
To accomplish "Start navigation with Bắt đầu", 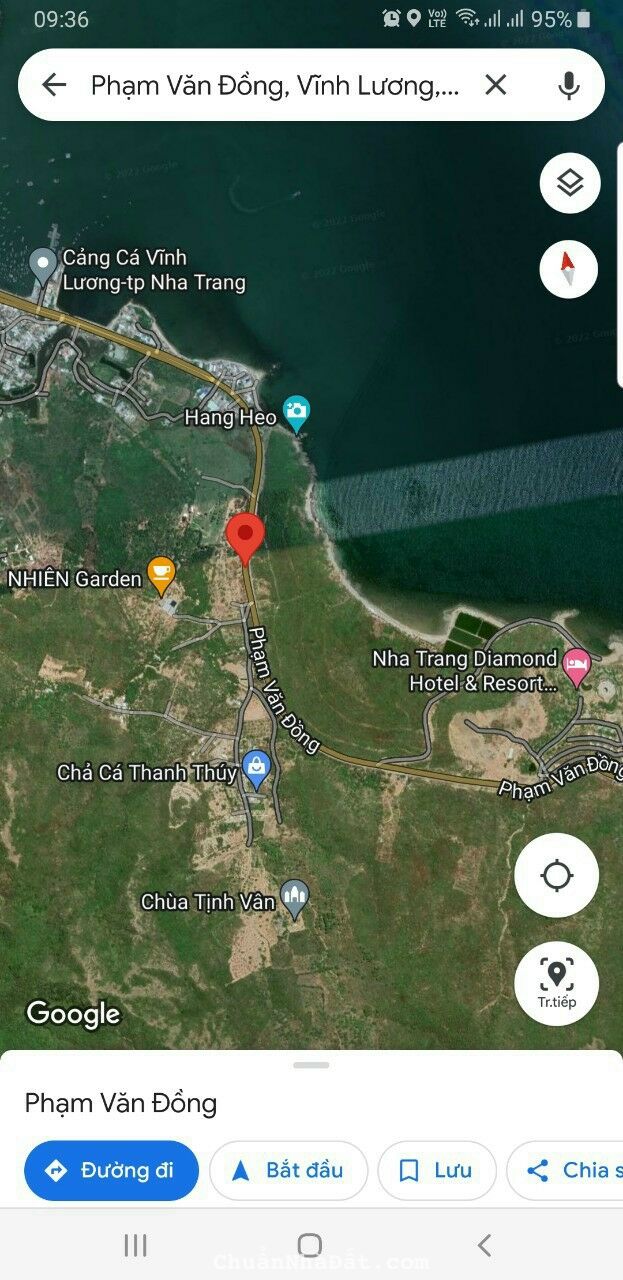I will click(288, 1170).
